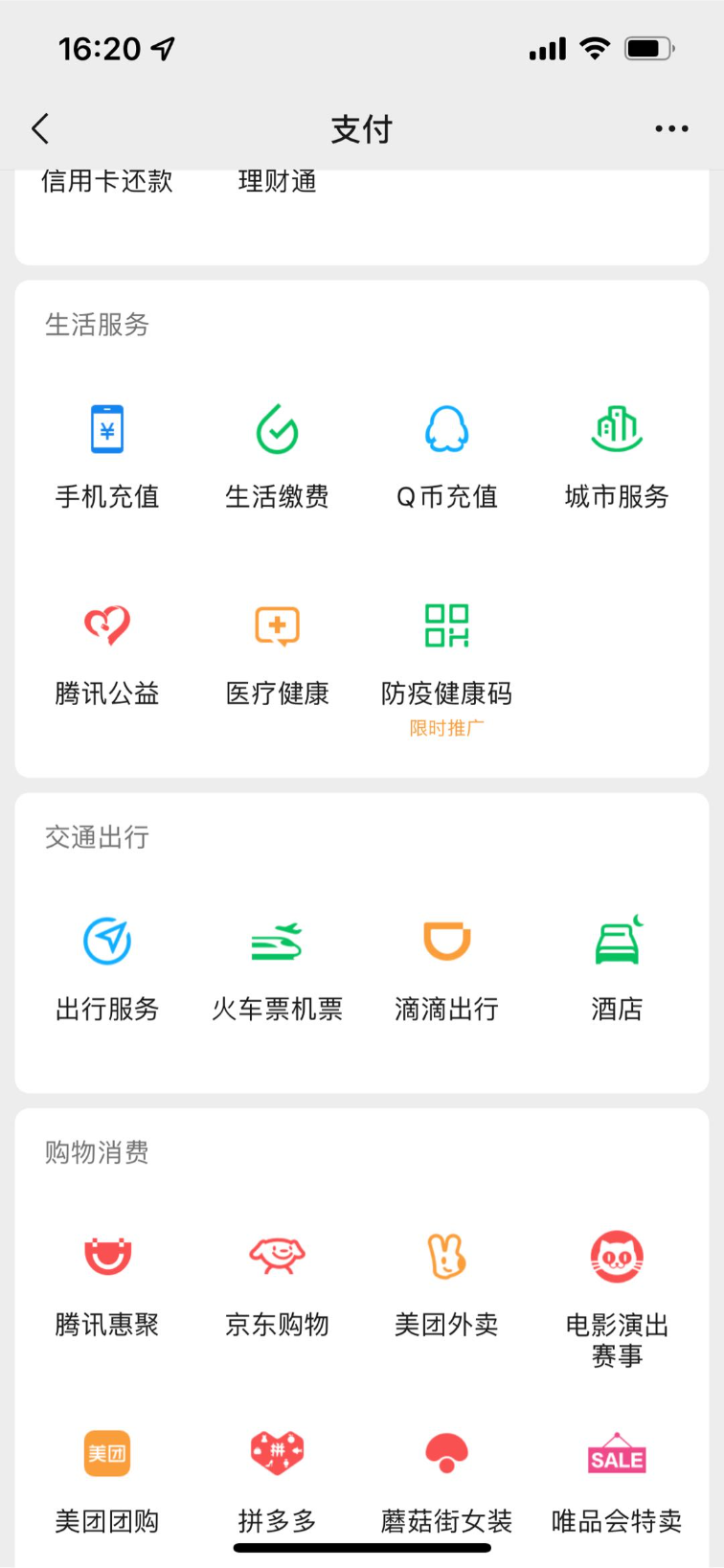Open the three-dot more options menu
Screen dimensions: 724x1568
click(671, 128)
